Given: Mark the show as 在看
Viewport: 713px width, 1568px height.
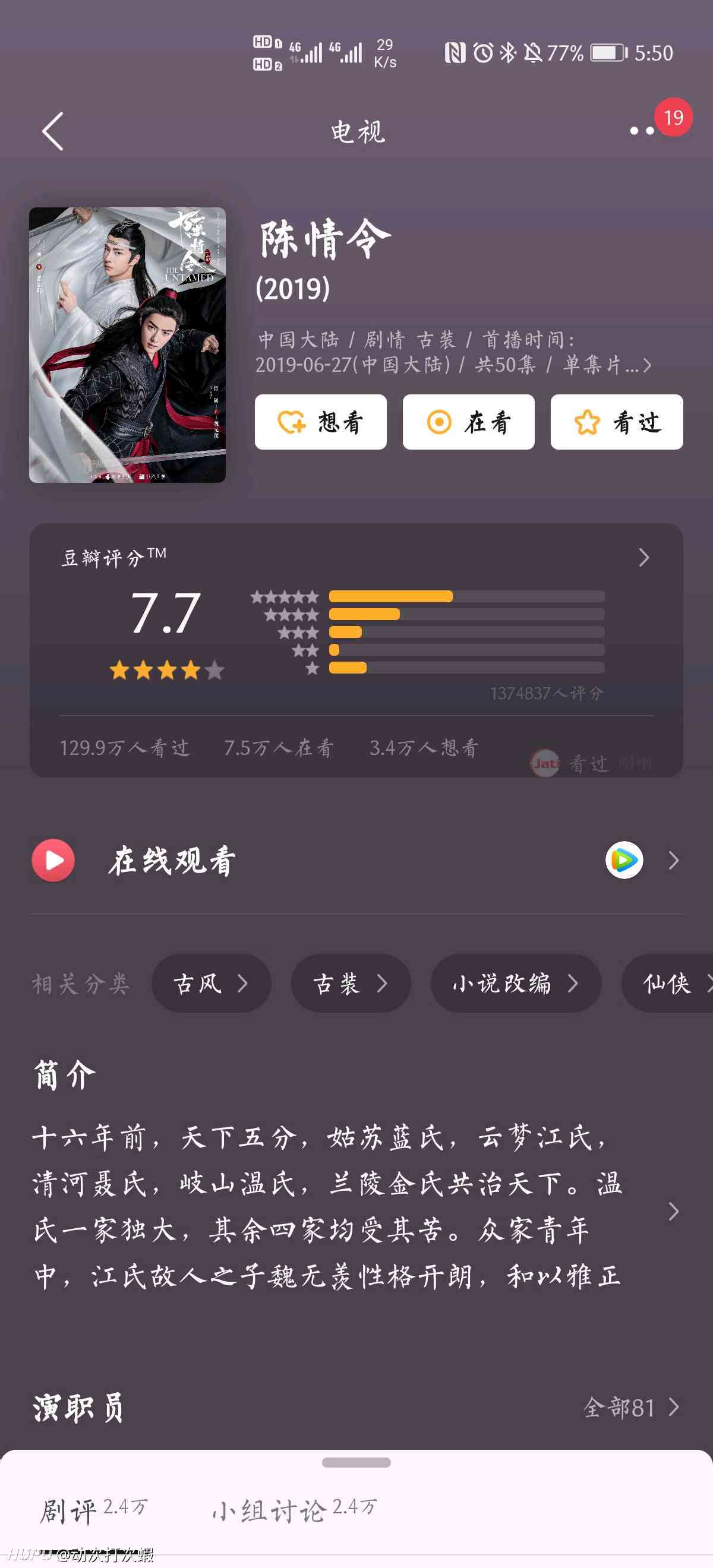Looking at the screenshot, I should point(468,422).
